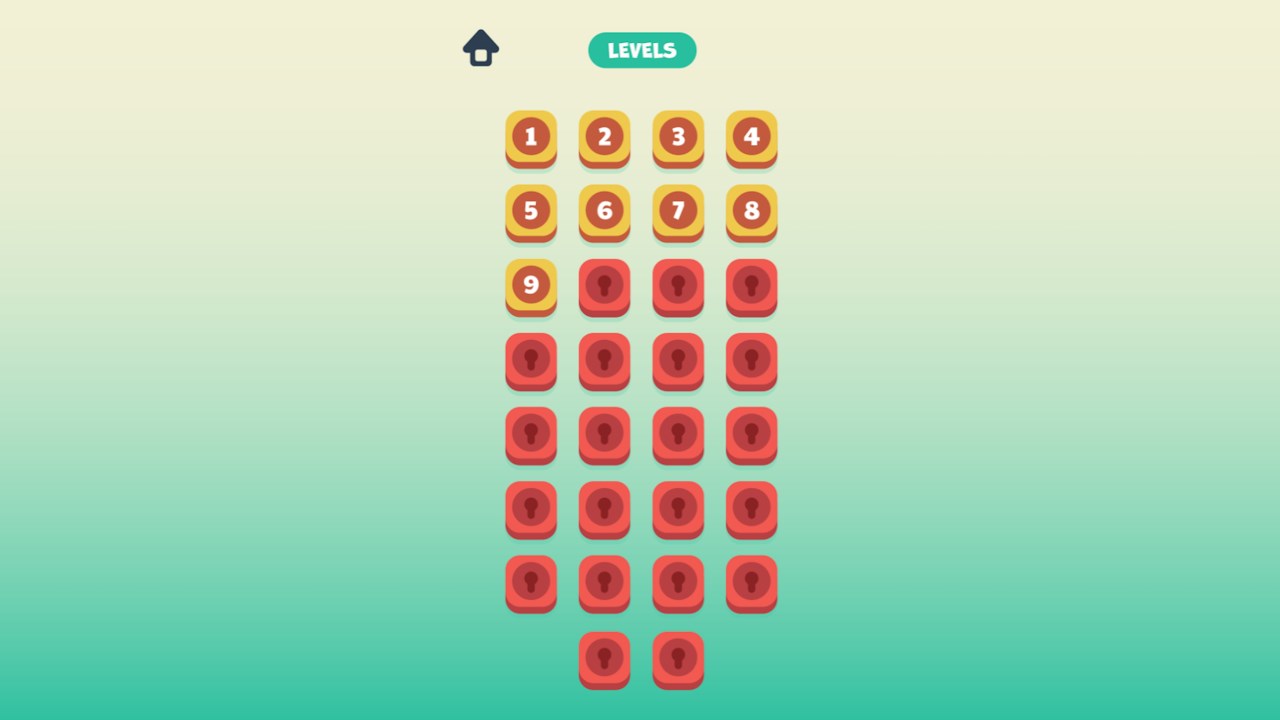Screen dimensions: 1280x720
Task: Return to the home screen via house icon
Action: [480, 48]
